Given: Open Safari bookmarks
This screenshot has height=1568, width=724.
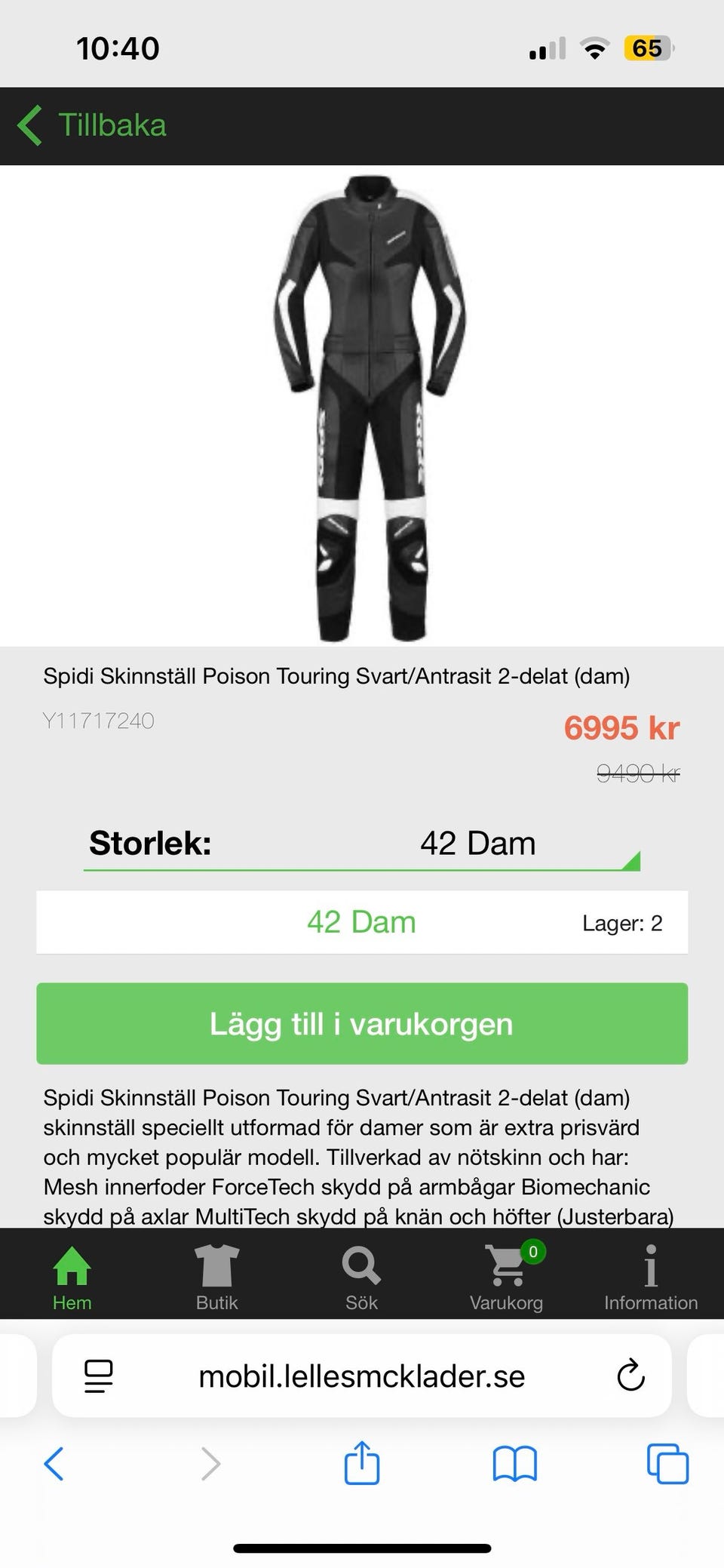Looking at the screenshot, I should point(514,1464).
